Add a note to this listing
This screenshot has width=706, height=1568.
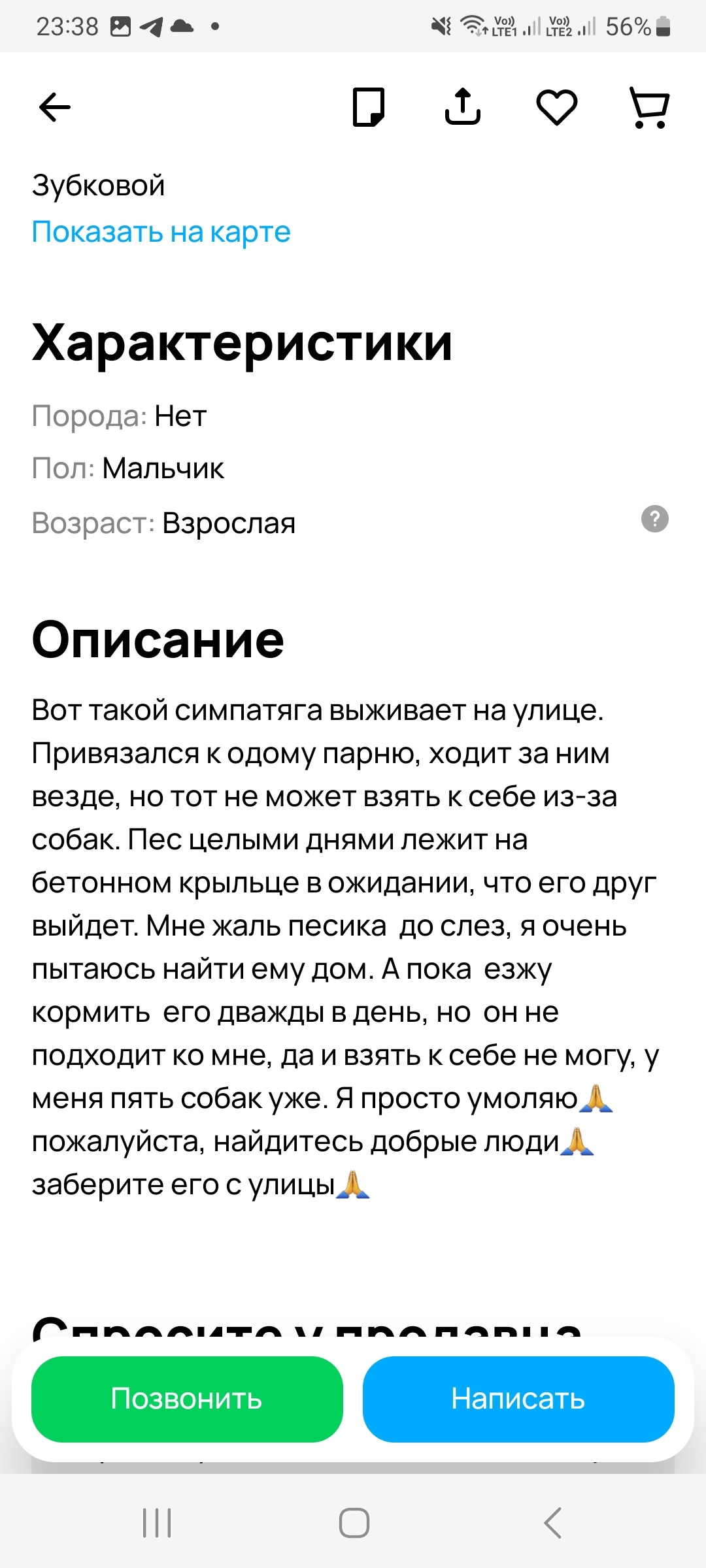click(x=369, y=106)
